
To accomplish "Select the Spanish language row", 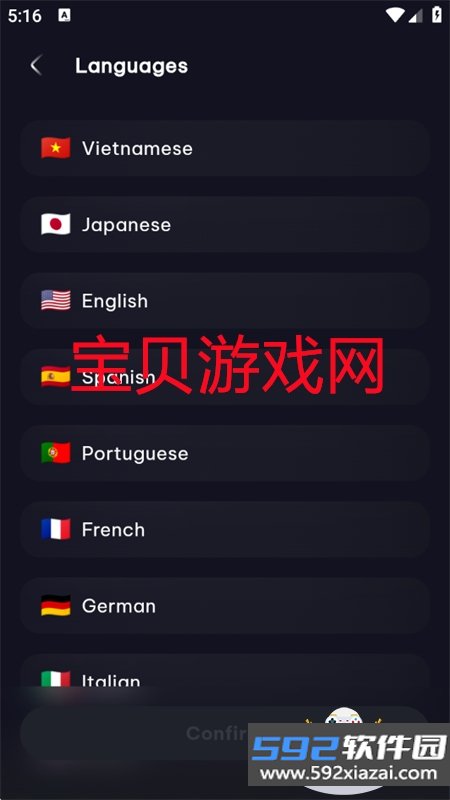I will pyautogui.click(x=225, y=377).
